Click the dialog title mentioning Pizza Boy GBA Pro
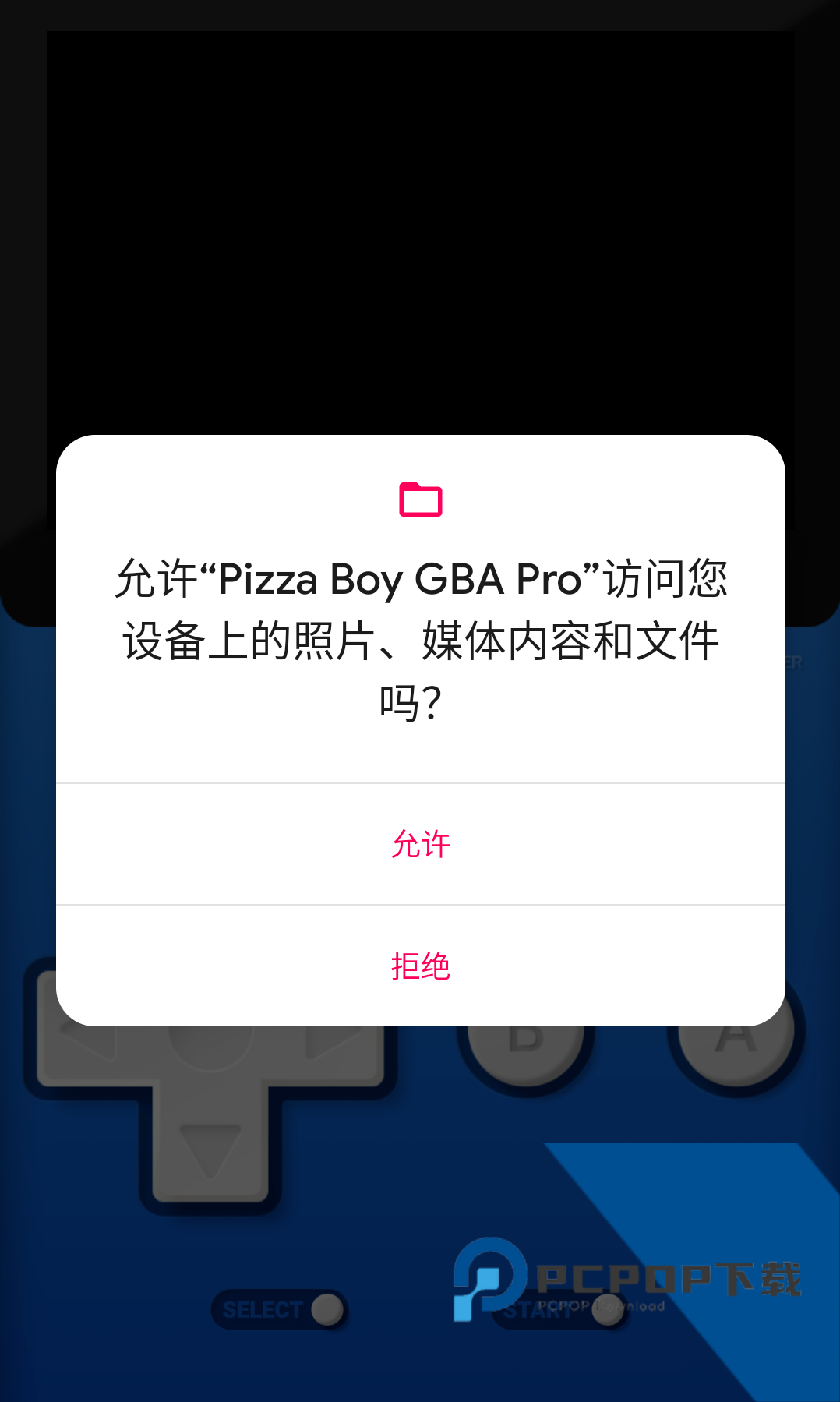The image size is (840, 1402). 420,637
